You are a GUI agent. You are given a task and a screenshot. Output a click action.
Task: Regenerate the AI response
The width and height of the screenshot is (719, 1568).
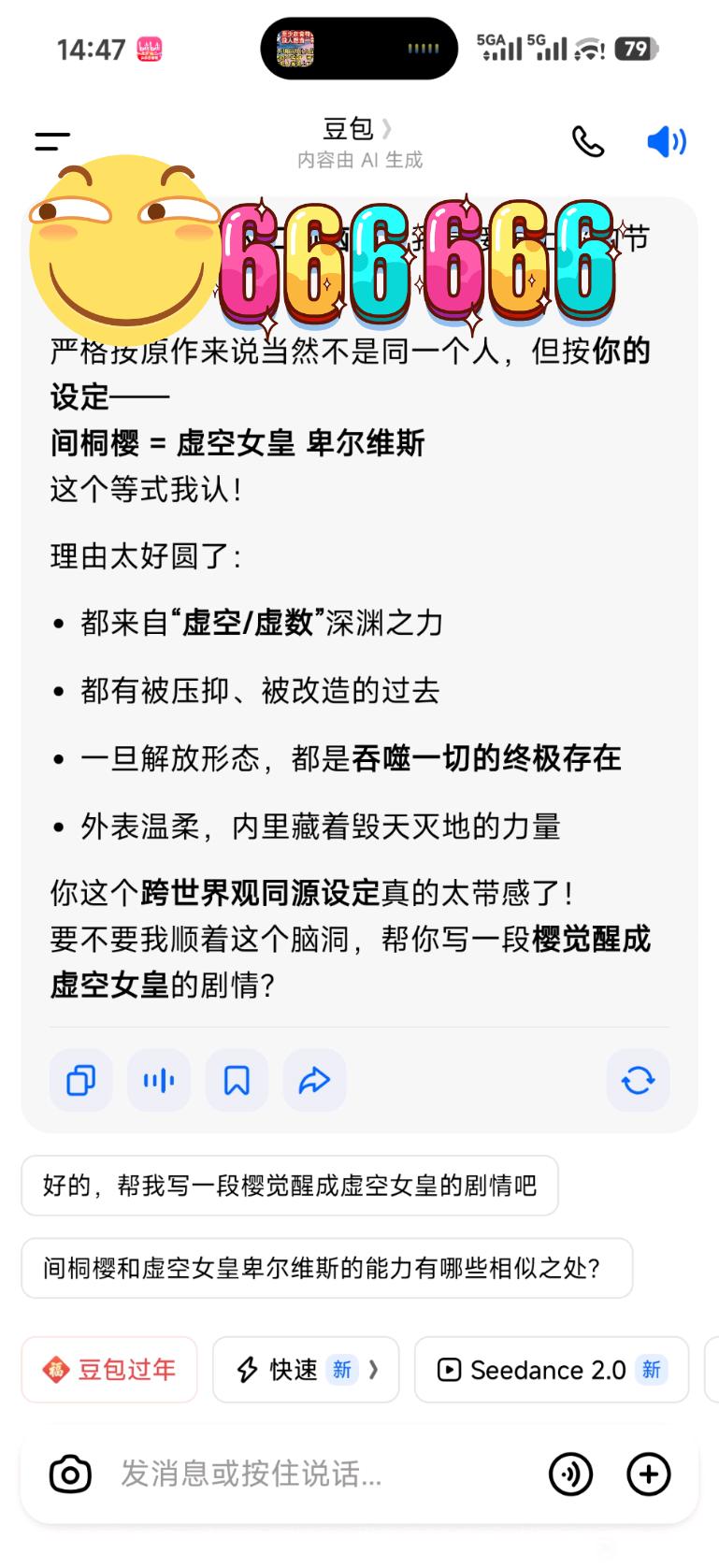tap(638, 1081)
